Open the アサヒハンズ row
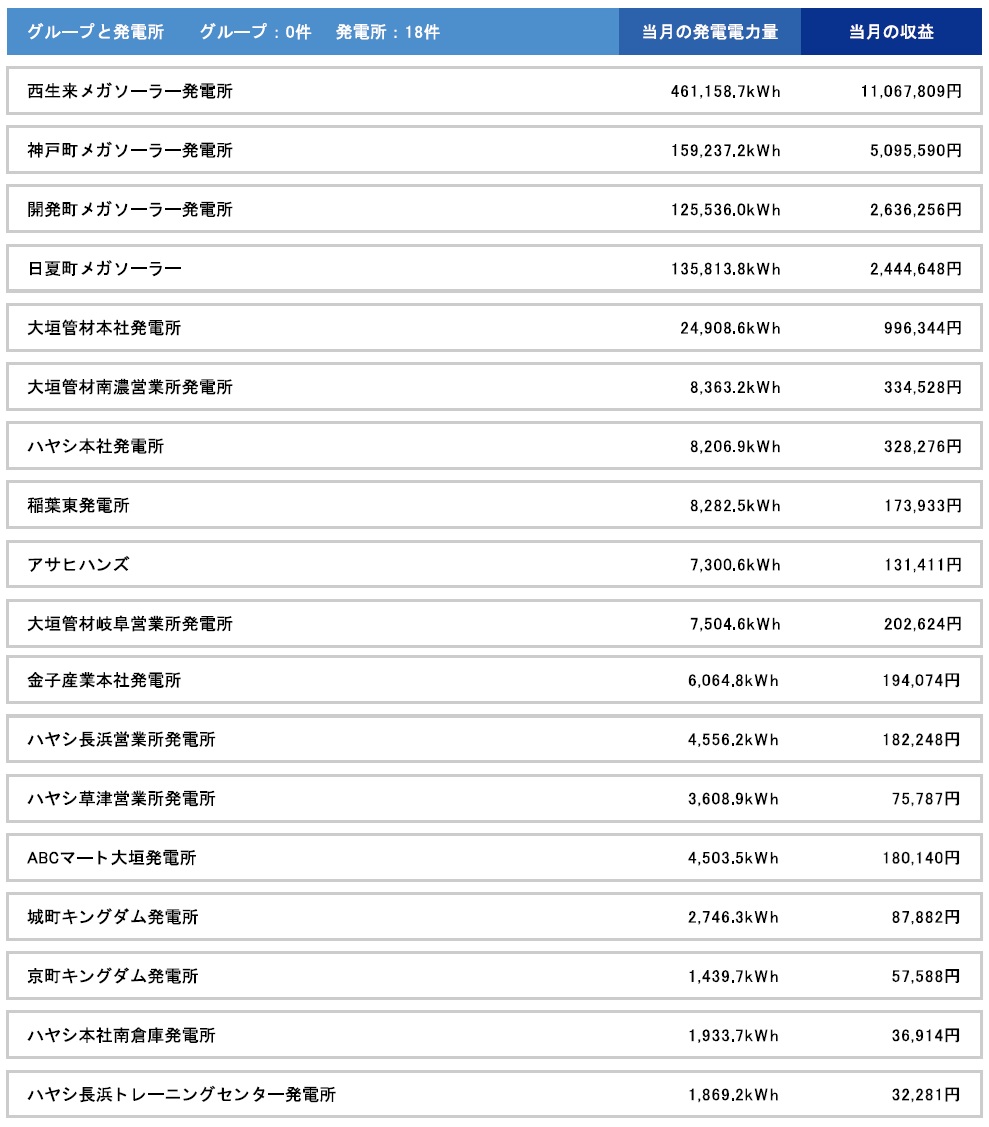989x1127 pixels. (79, 565)
